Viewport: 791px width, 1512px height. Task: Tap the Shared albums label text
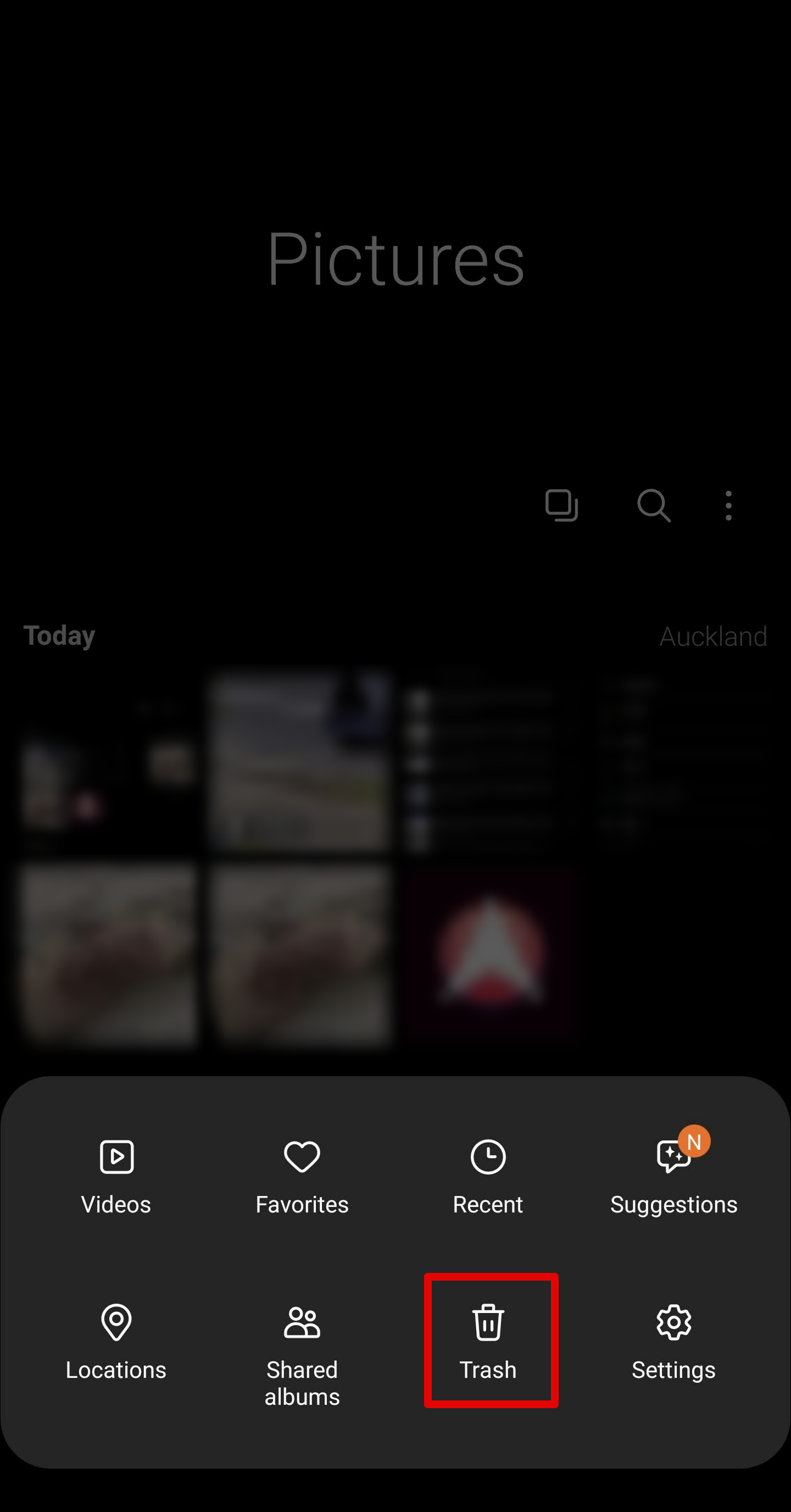click(301, 1382)
